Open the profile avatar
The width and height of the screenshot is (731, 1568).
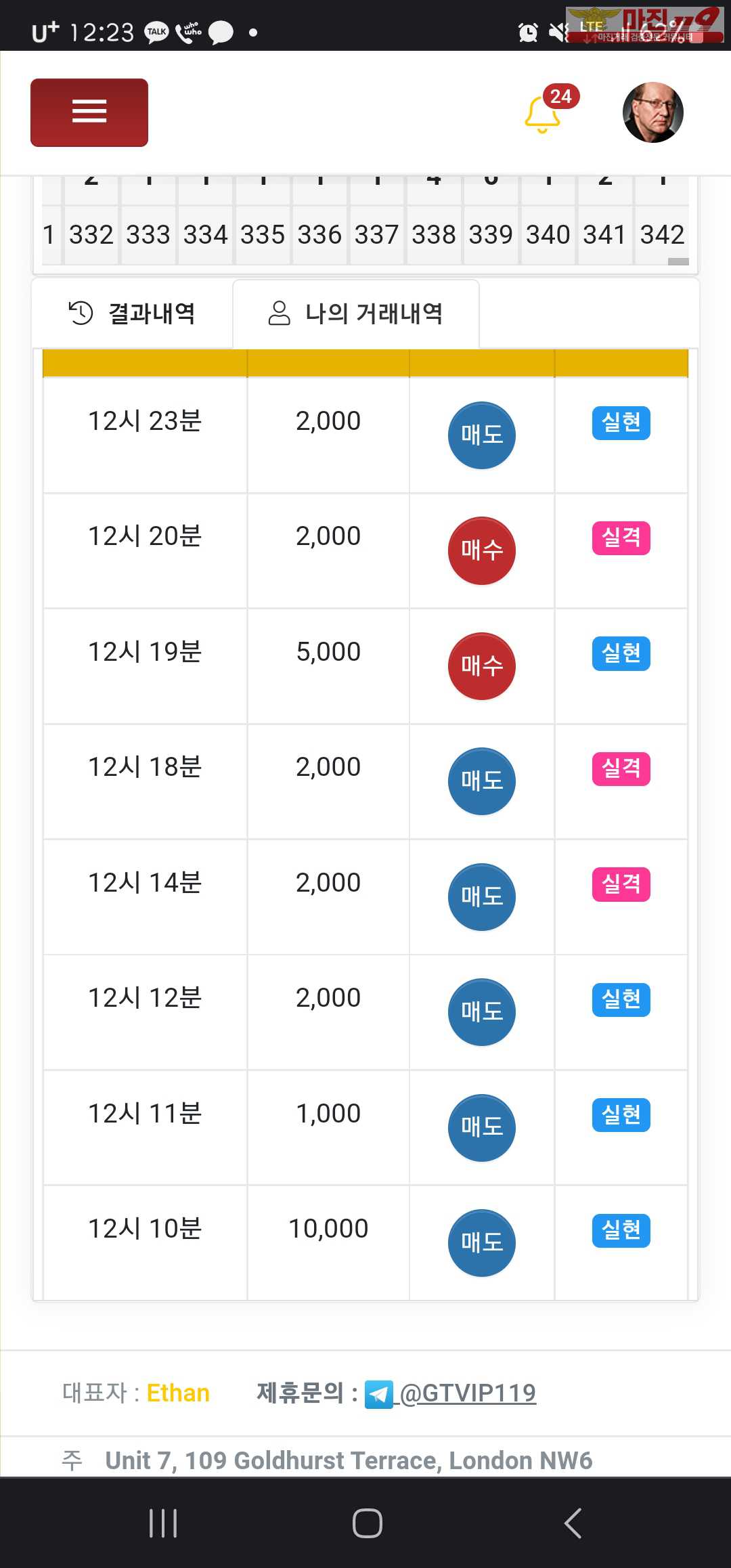click(652, 112)
